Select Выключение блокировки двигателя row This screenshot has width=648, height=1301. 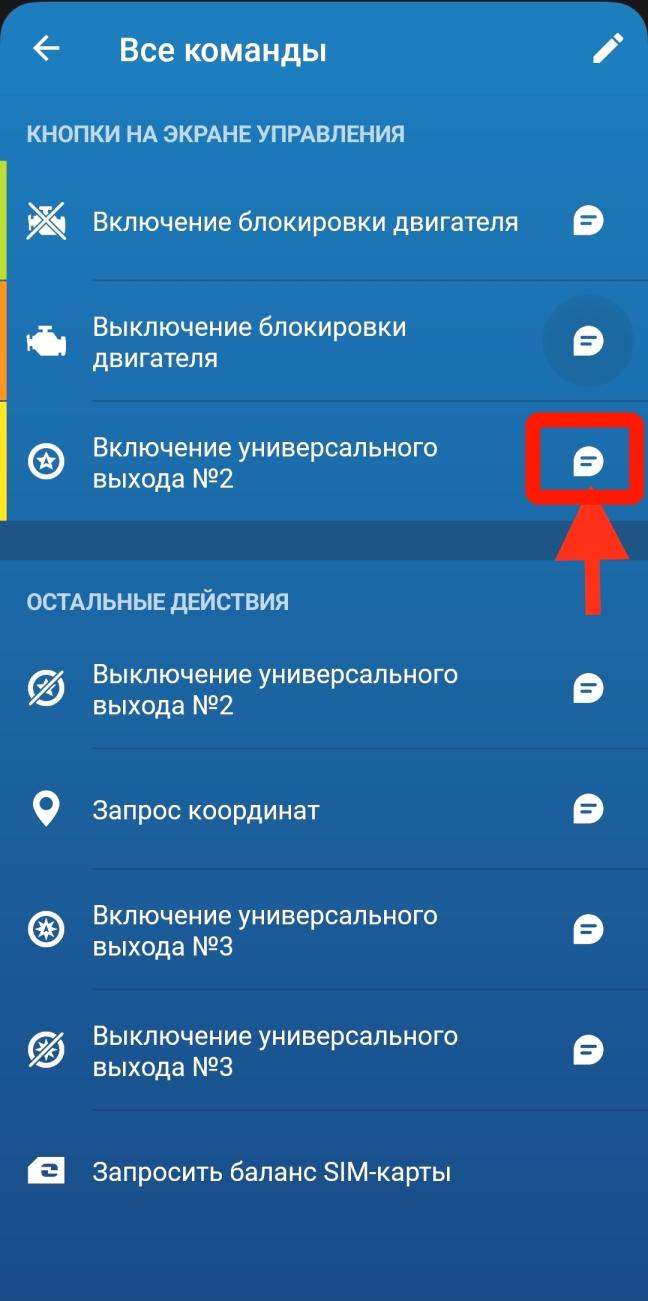(324, 342)
